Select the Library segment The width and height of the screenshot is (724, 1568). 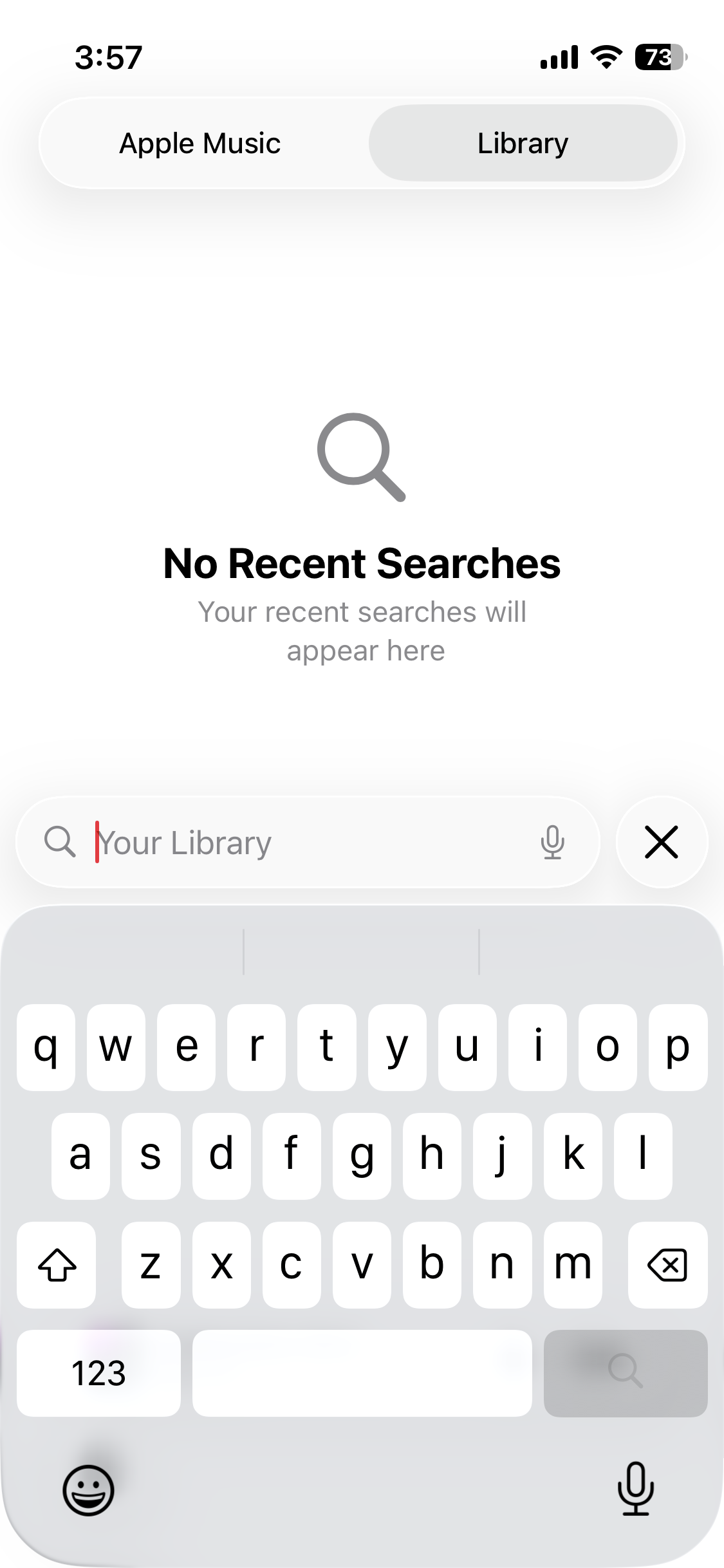click(523, 143)
